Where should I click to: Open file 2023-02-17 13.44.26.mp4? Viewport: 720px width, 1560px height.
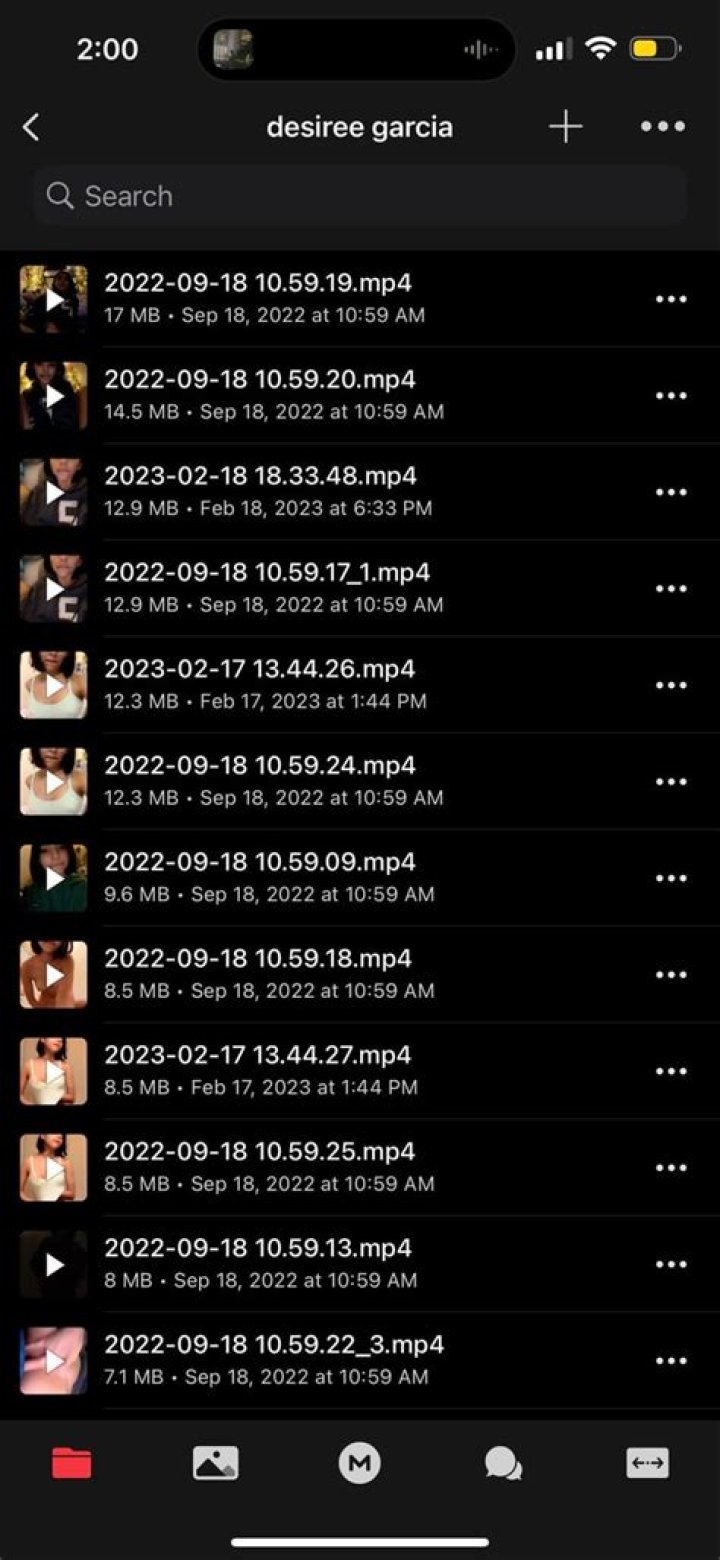260,684
